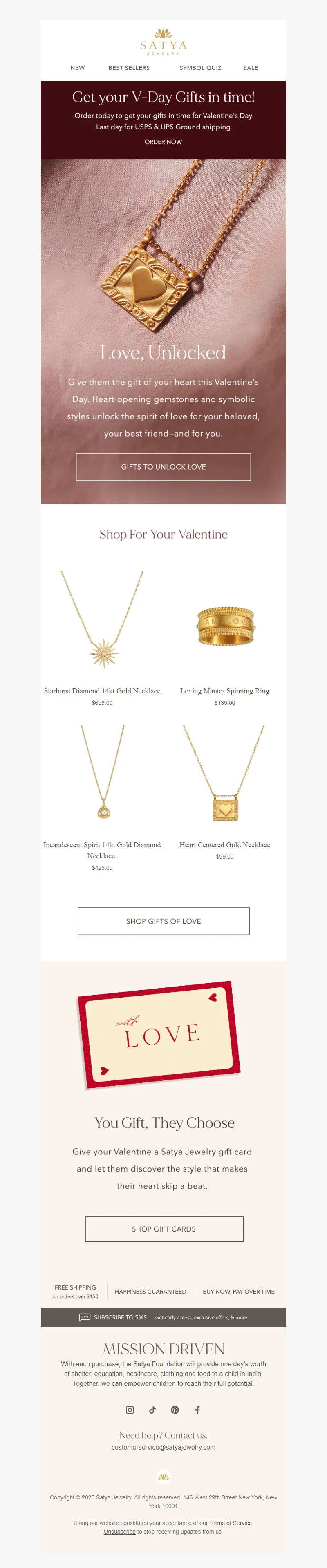View the Loving Mantra Spinning Ring
Screen dimensions: 327x1568
pos(225,691)
